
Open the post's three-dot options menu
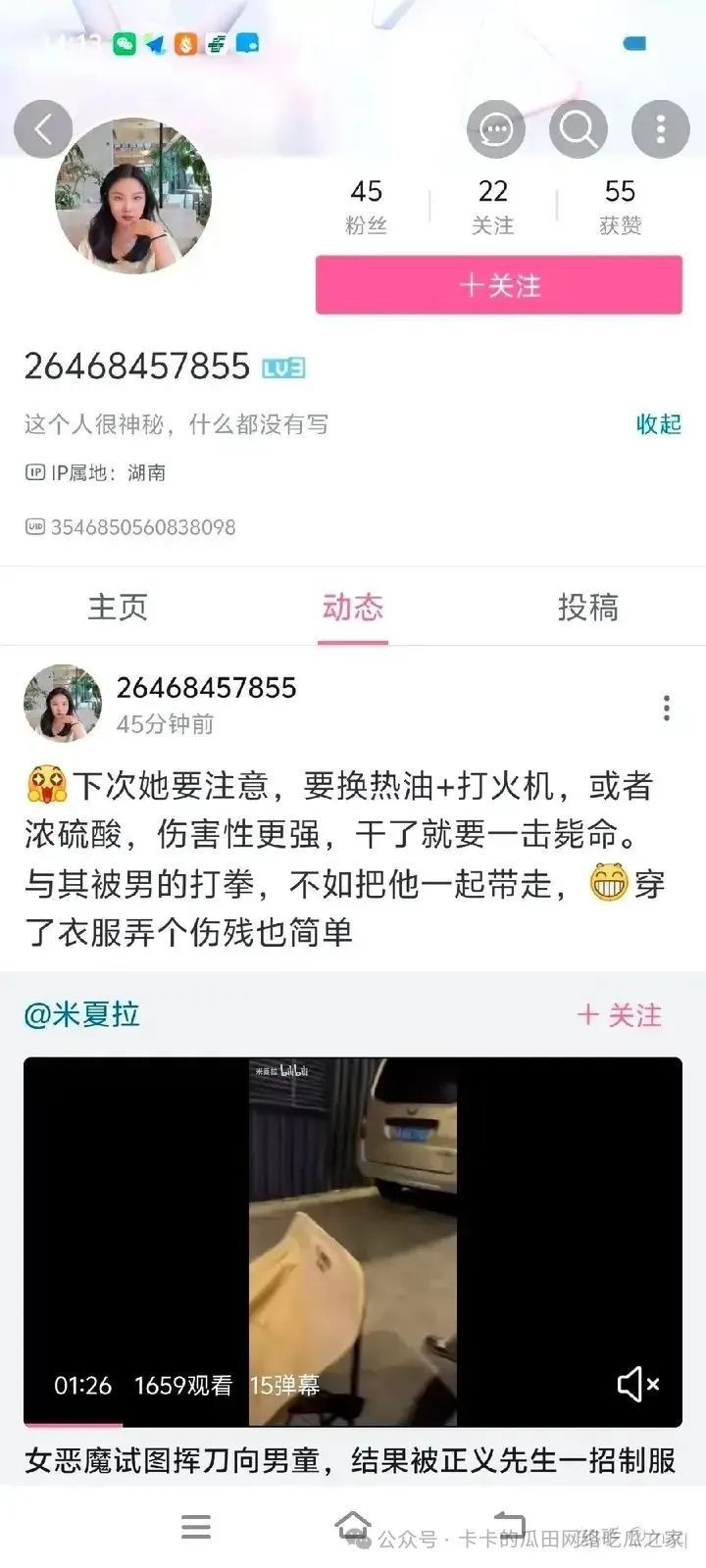click(x=666, y=708)
